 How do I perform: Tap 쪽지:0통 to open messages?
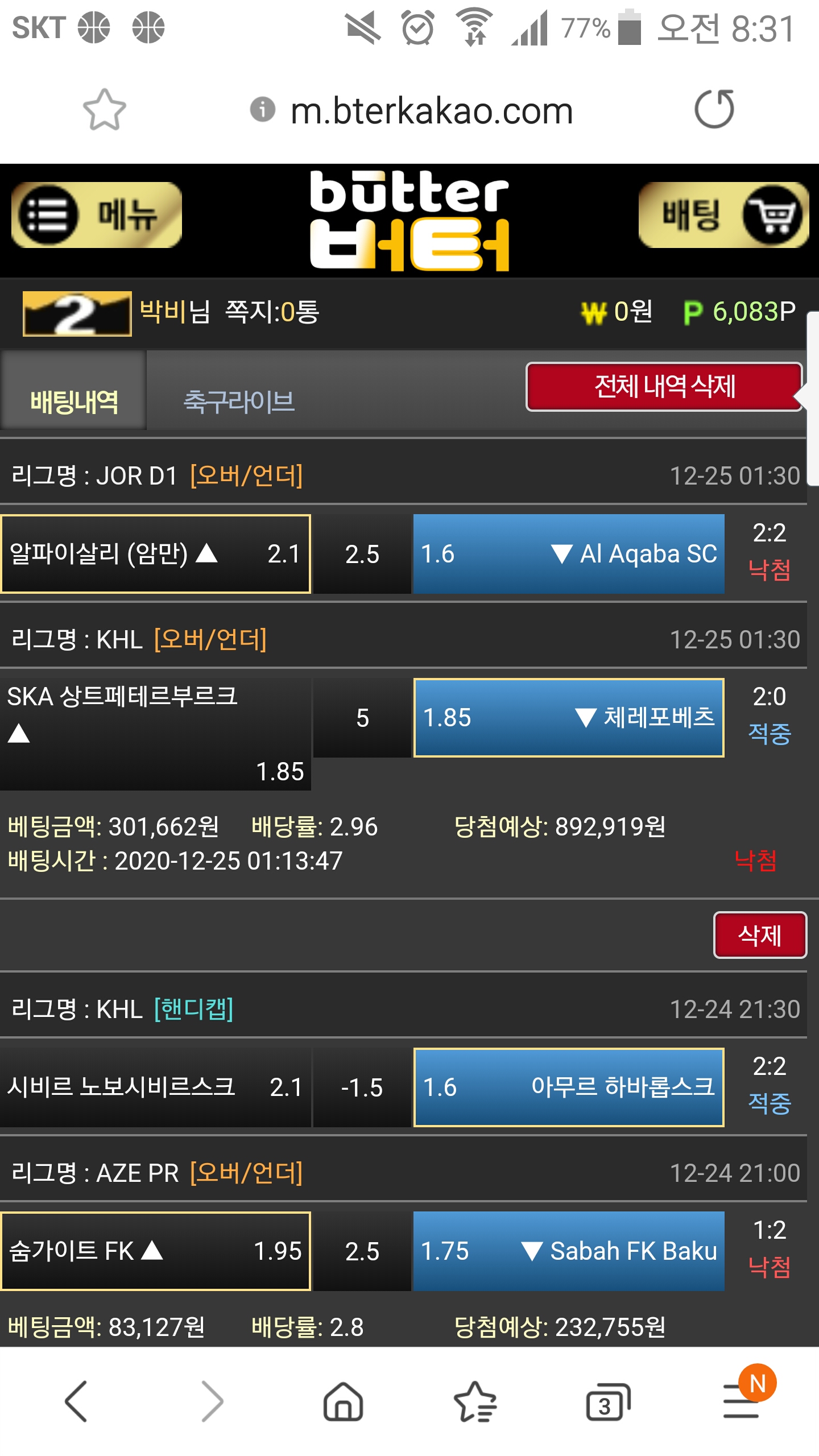272,312
